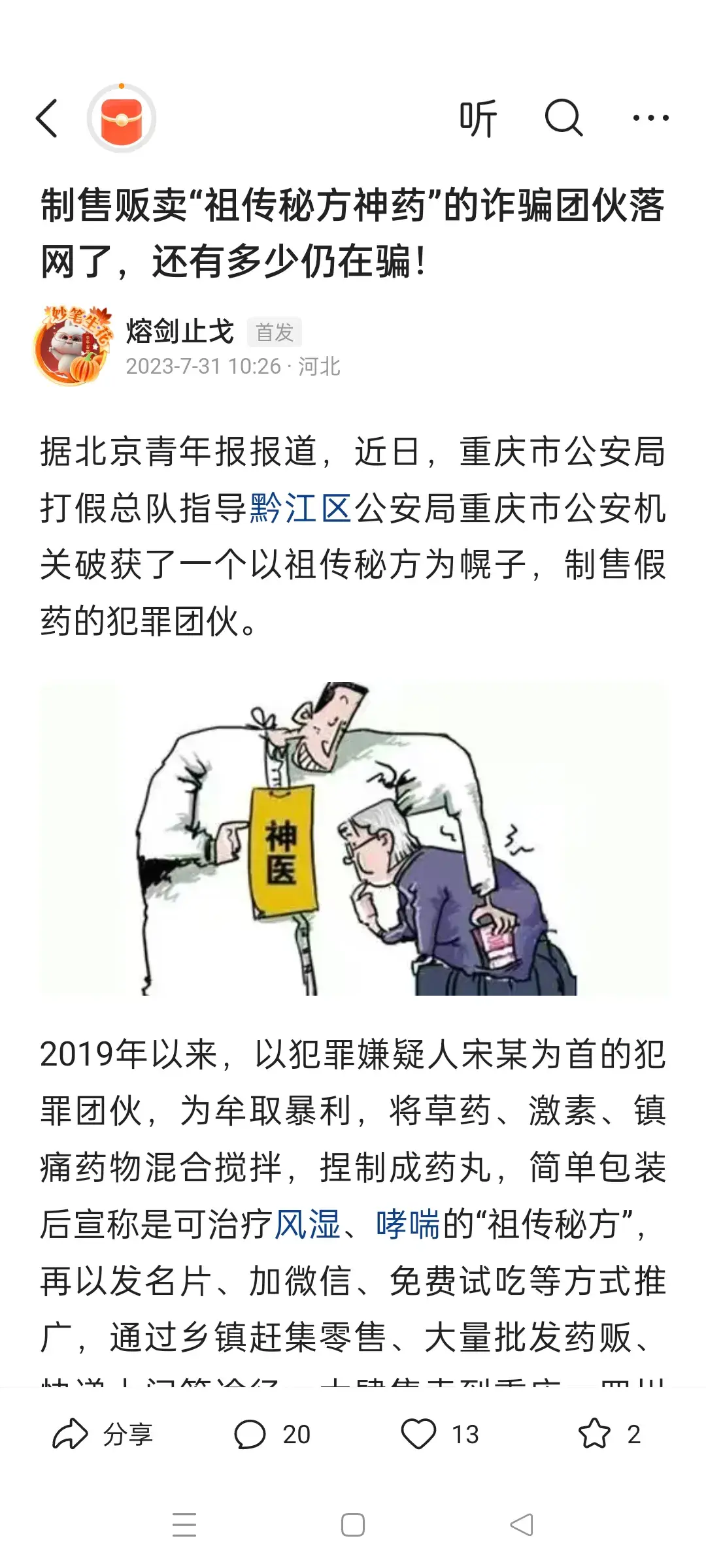Add article to favorites with the star
Viewport: 706px width, 1568px height.
(609, 1434)
